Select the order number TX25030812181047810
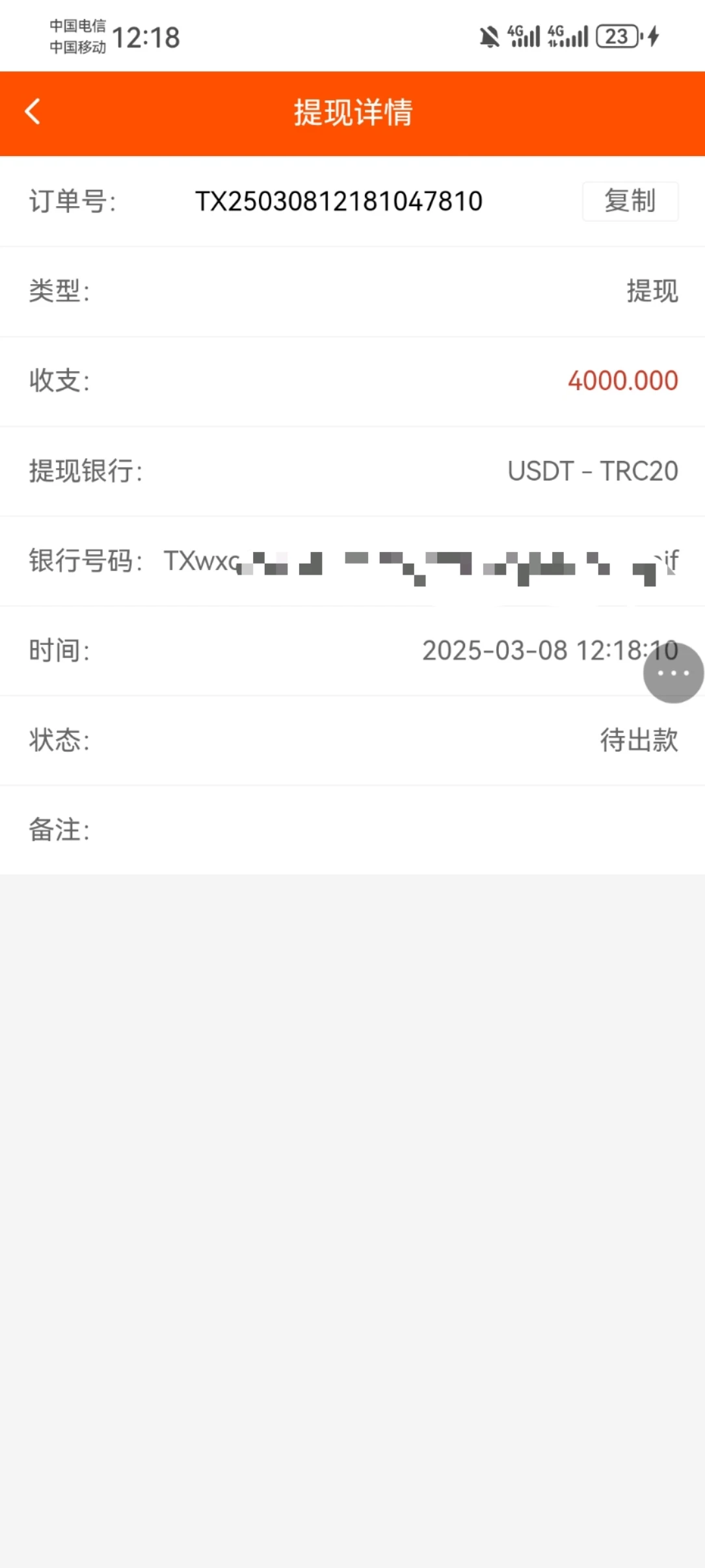This screenshot has height=1568, width=705. pos(338,202)
